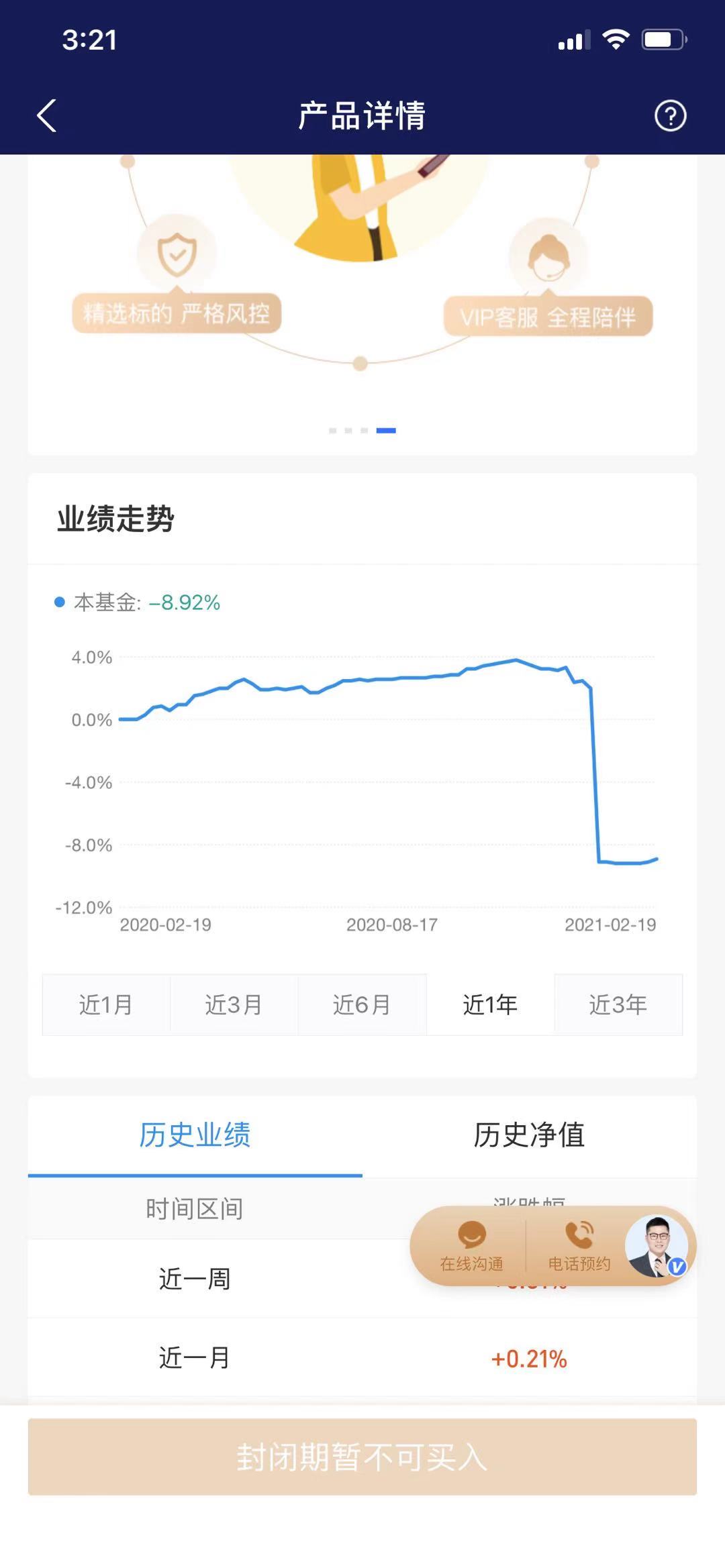Select the 历史业绩 tab
The image size is (725, 1568).
point(195,1134)
